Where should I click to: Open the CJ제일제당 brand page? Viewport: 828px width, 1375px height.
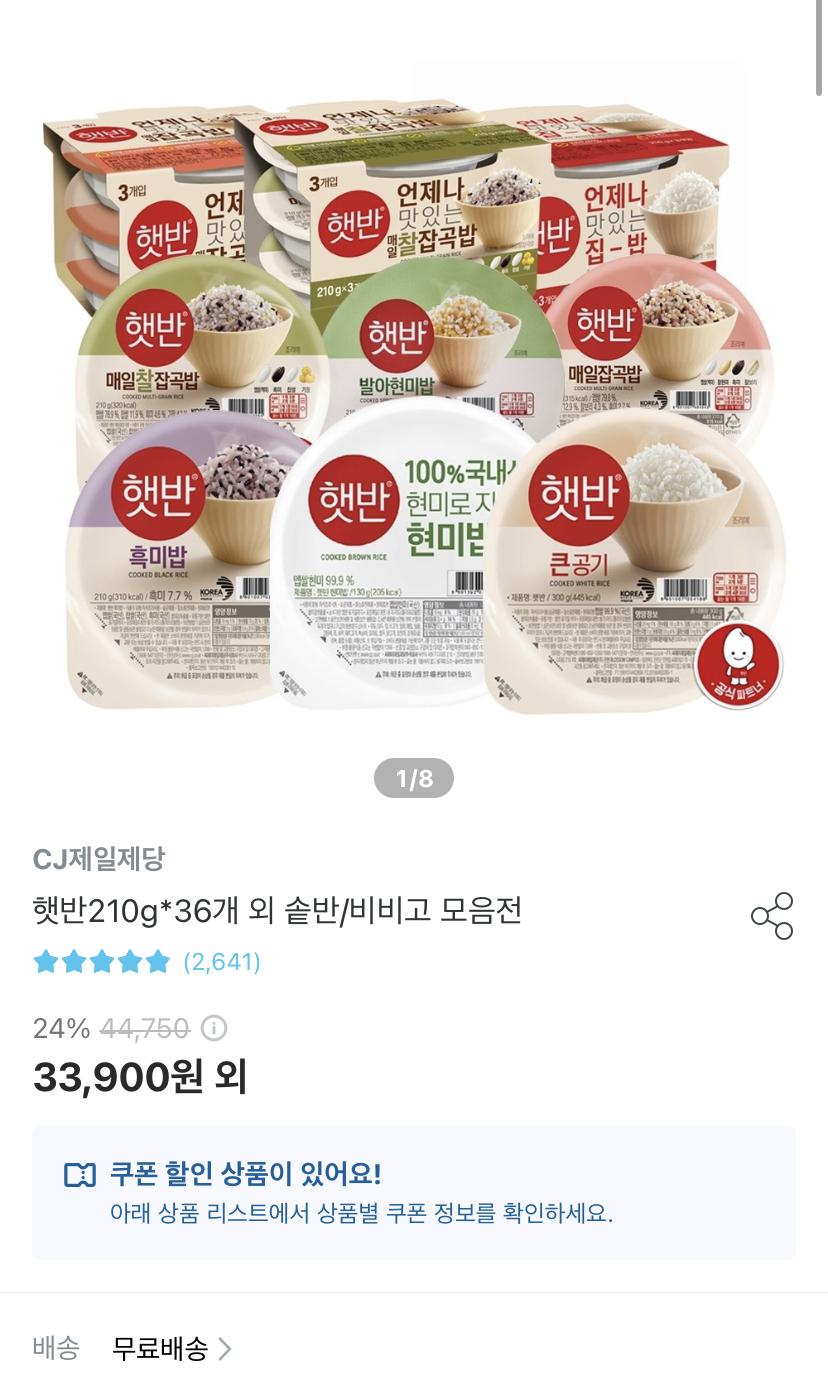[98, 859]
